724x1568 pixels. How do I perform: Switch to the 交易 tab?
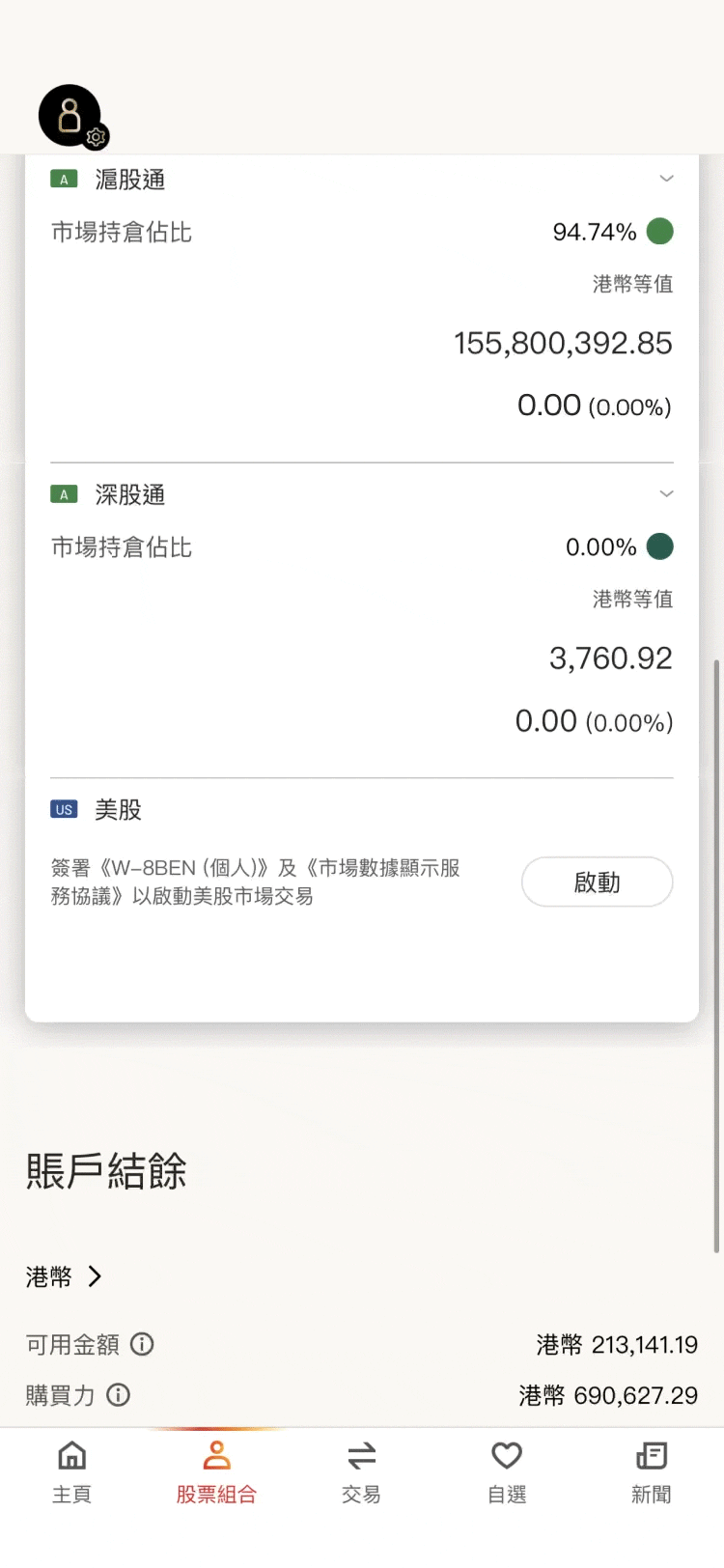pyautogui.click(x=361, y=1472)
